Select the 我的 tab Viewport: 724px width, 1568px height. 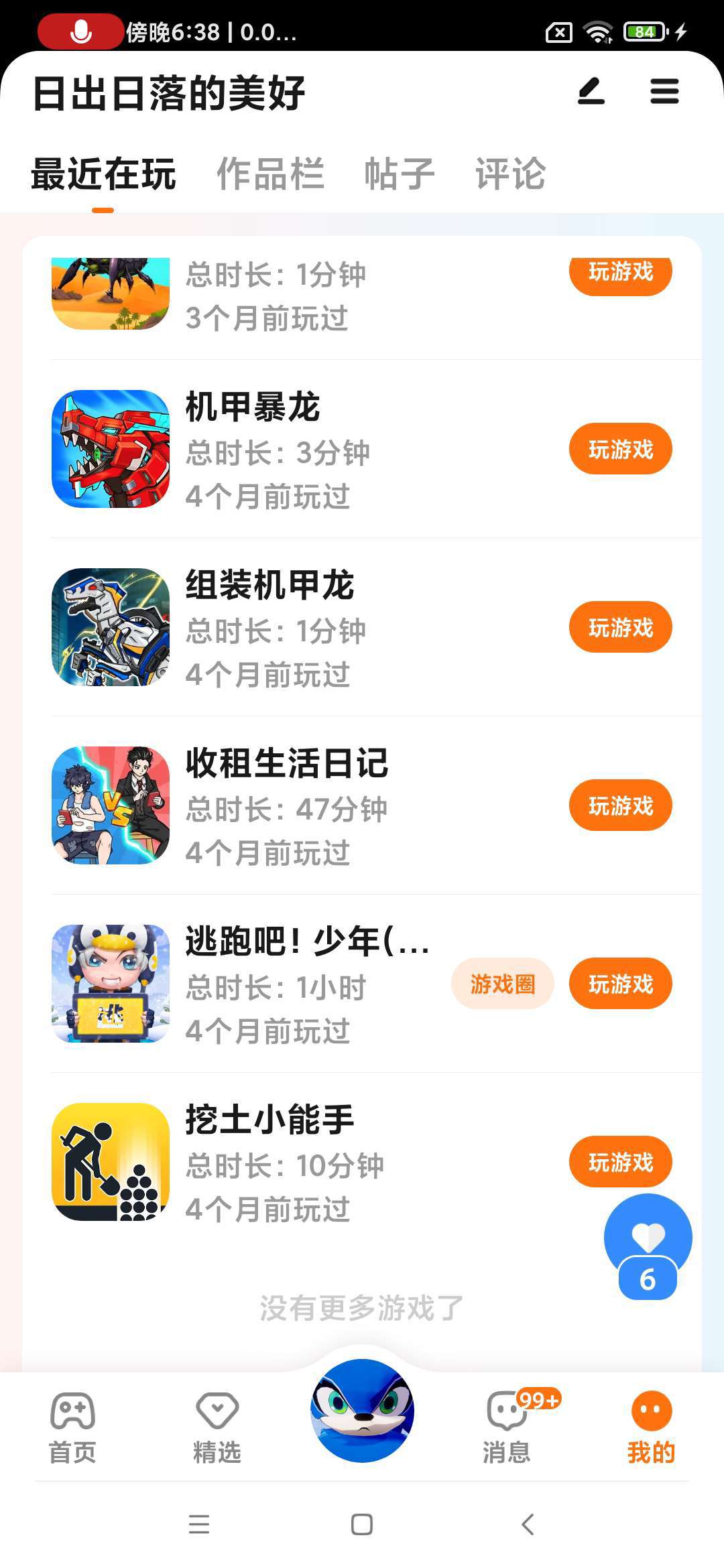pos(651,1425)
